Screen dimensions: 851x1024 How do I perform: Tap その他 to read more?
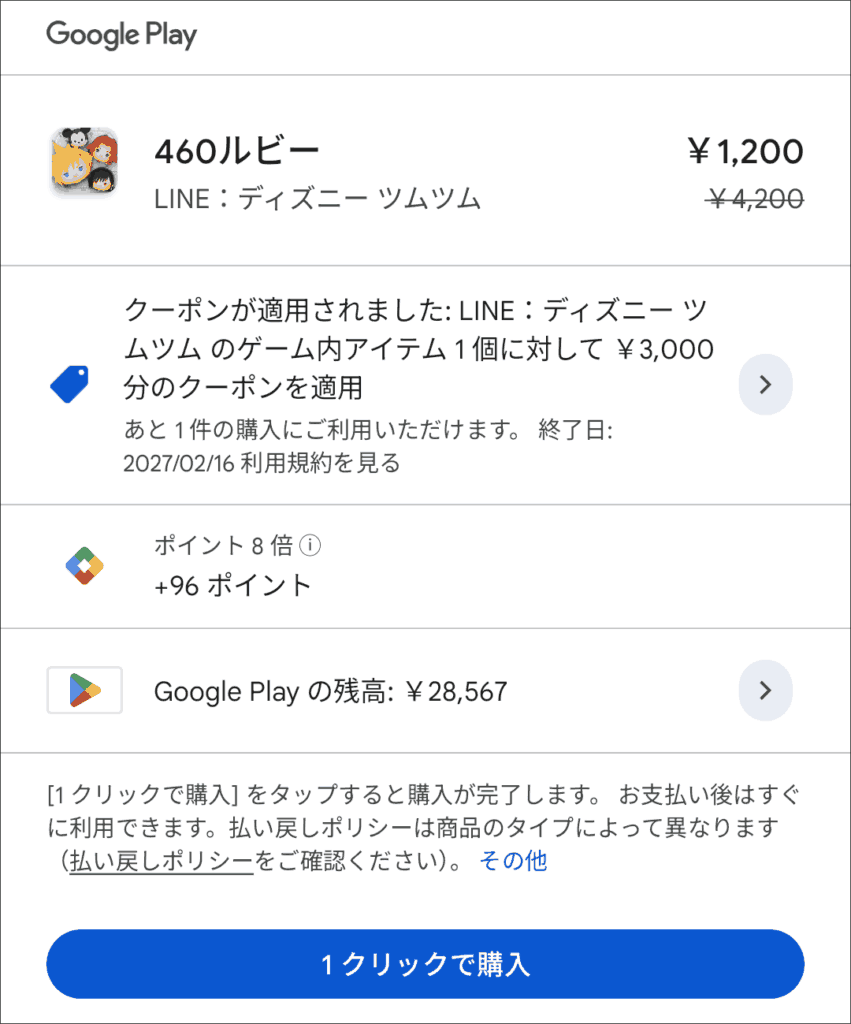(x=513, y=861)
